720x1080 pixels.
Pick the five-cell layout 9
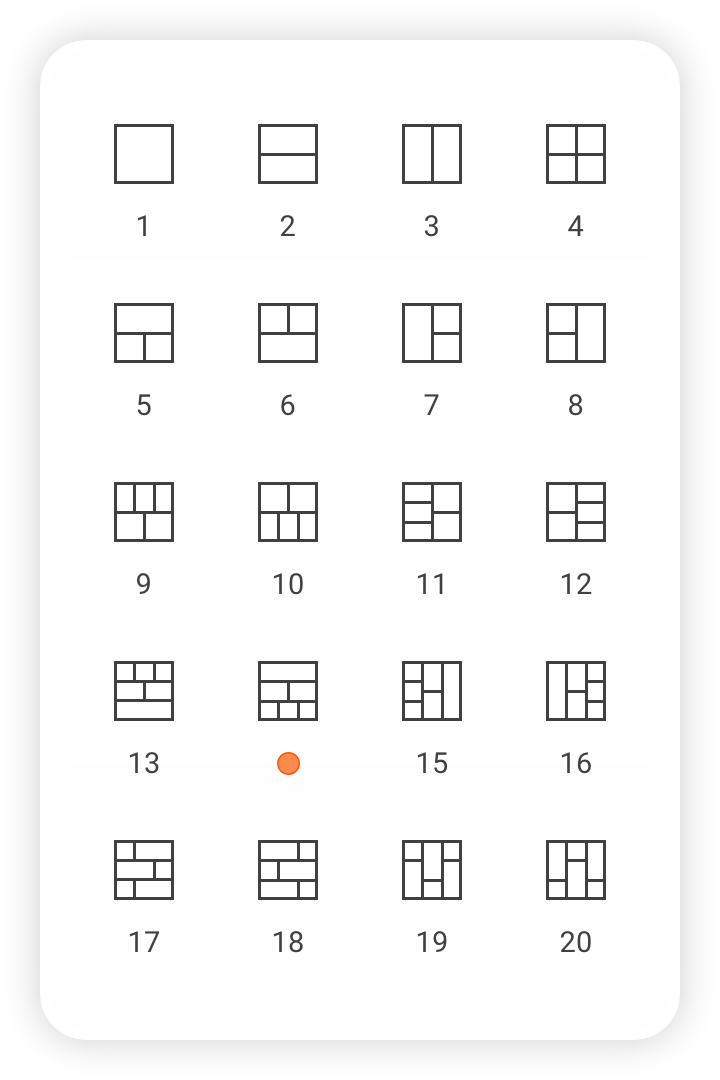144,512
